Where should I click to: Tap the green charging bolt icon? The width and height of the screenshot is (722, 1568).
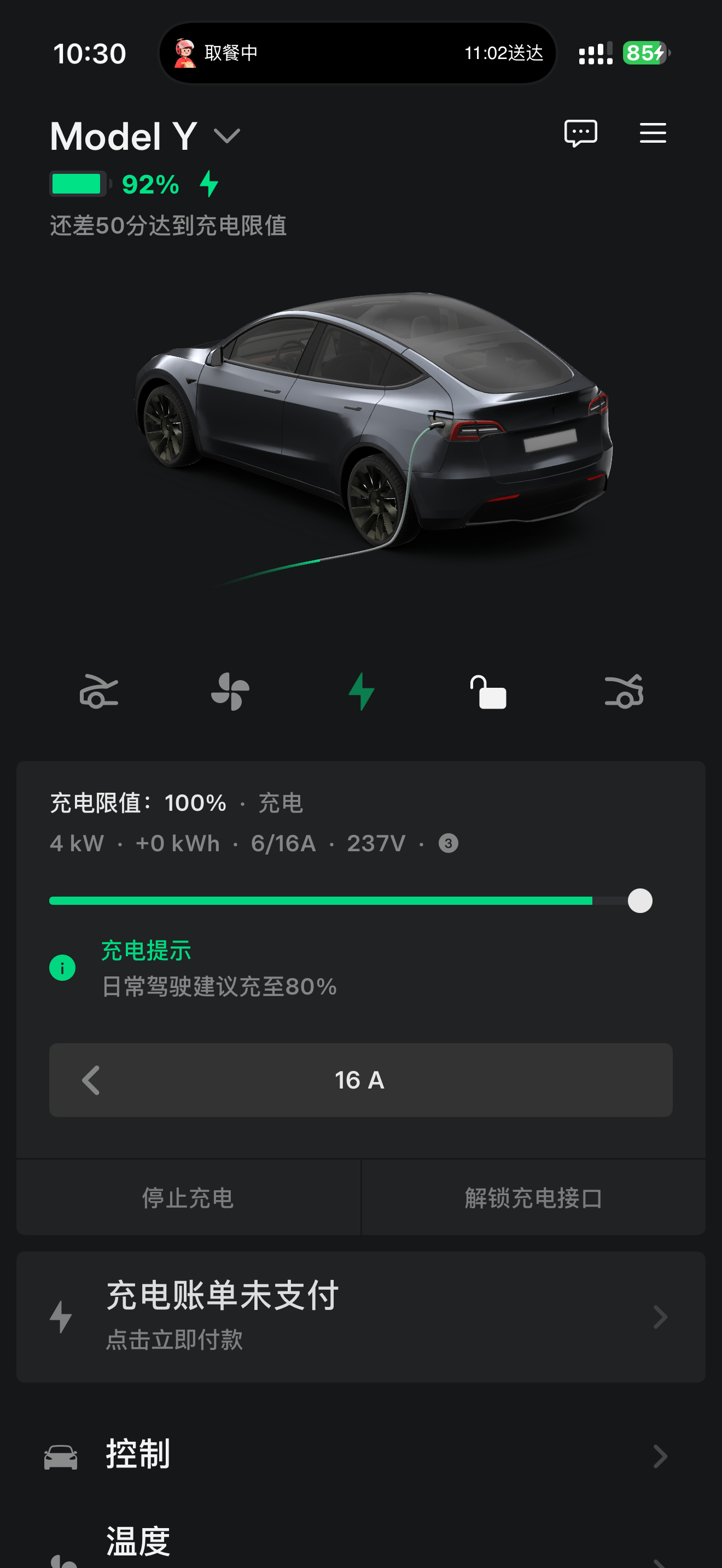pos(361,692)
